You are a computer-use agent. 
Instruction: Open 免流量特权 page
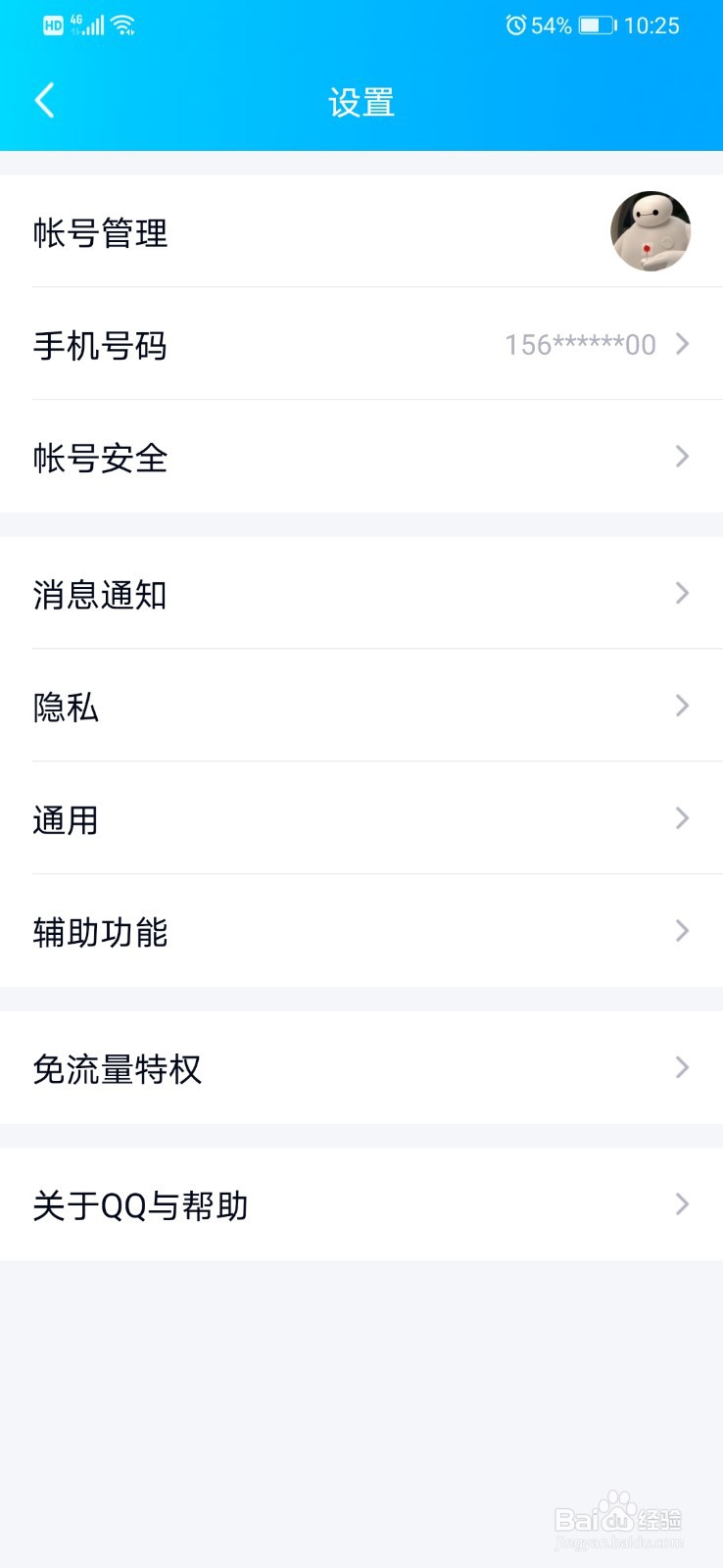pos(362,1069)
